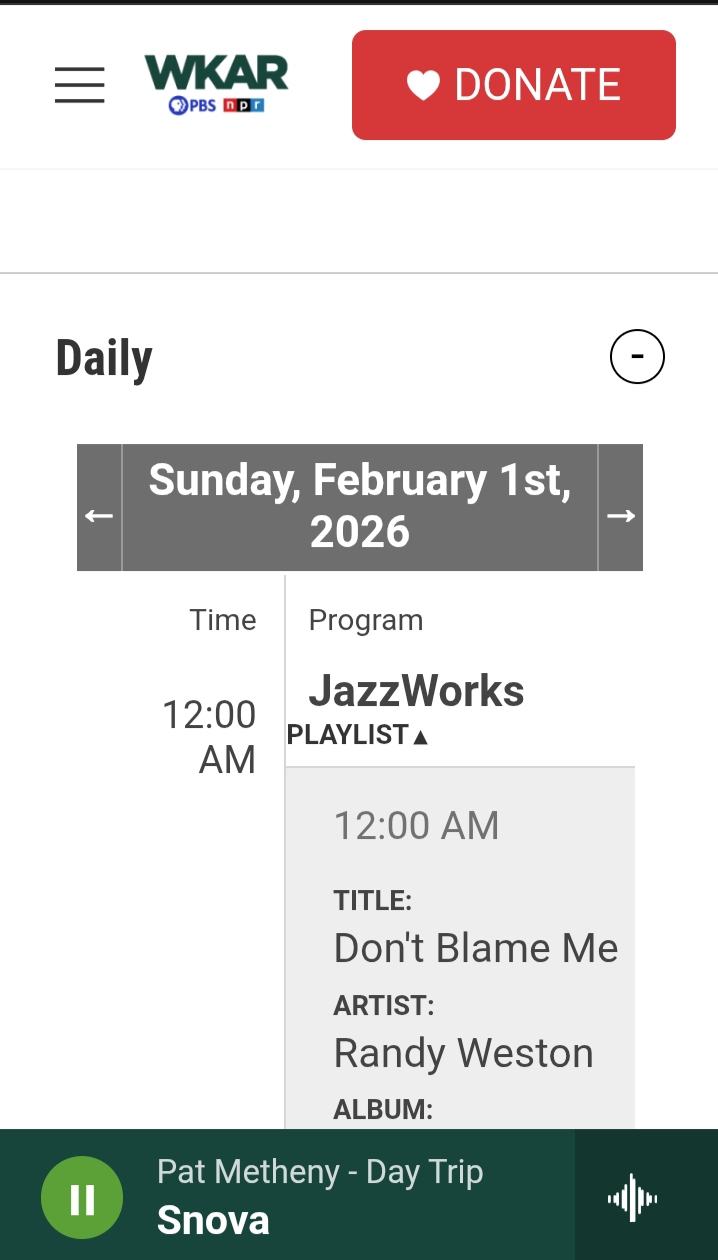
Task: Collapse the Daily schedule section
Action: coord(637,357)
